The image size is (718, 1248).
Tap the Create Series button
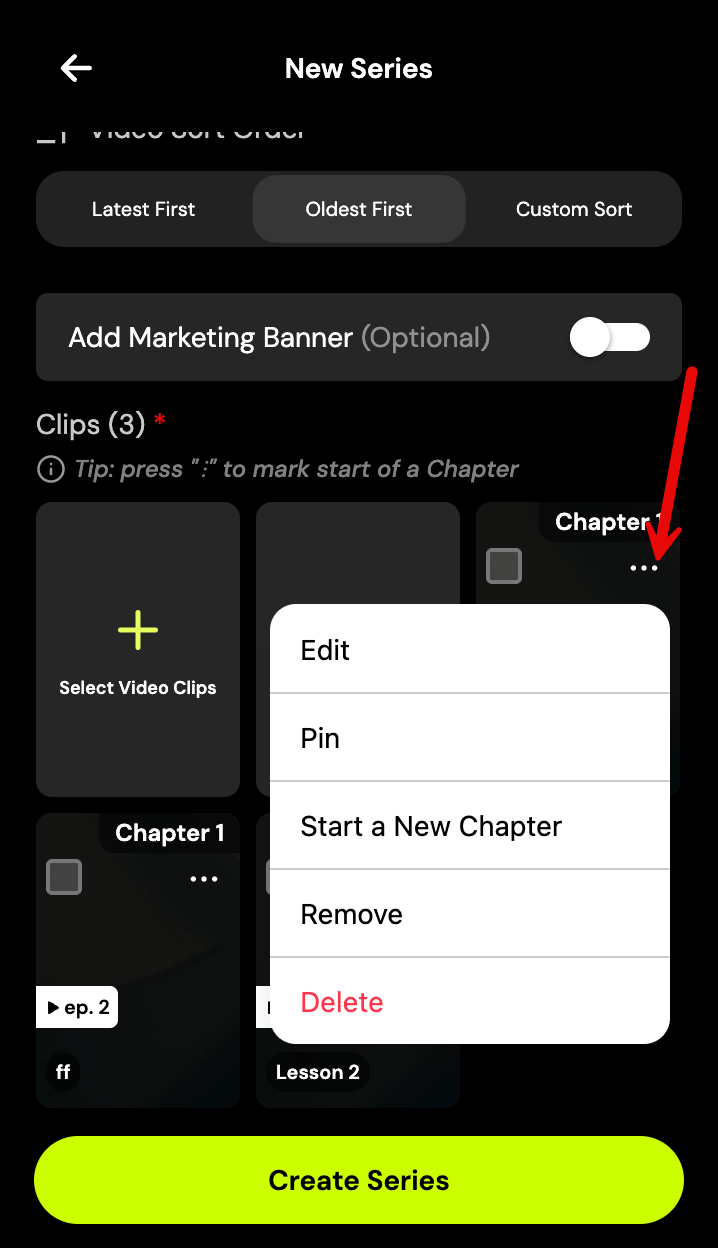(x=359, y=1180)
